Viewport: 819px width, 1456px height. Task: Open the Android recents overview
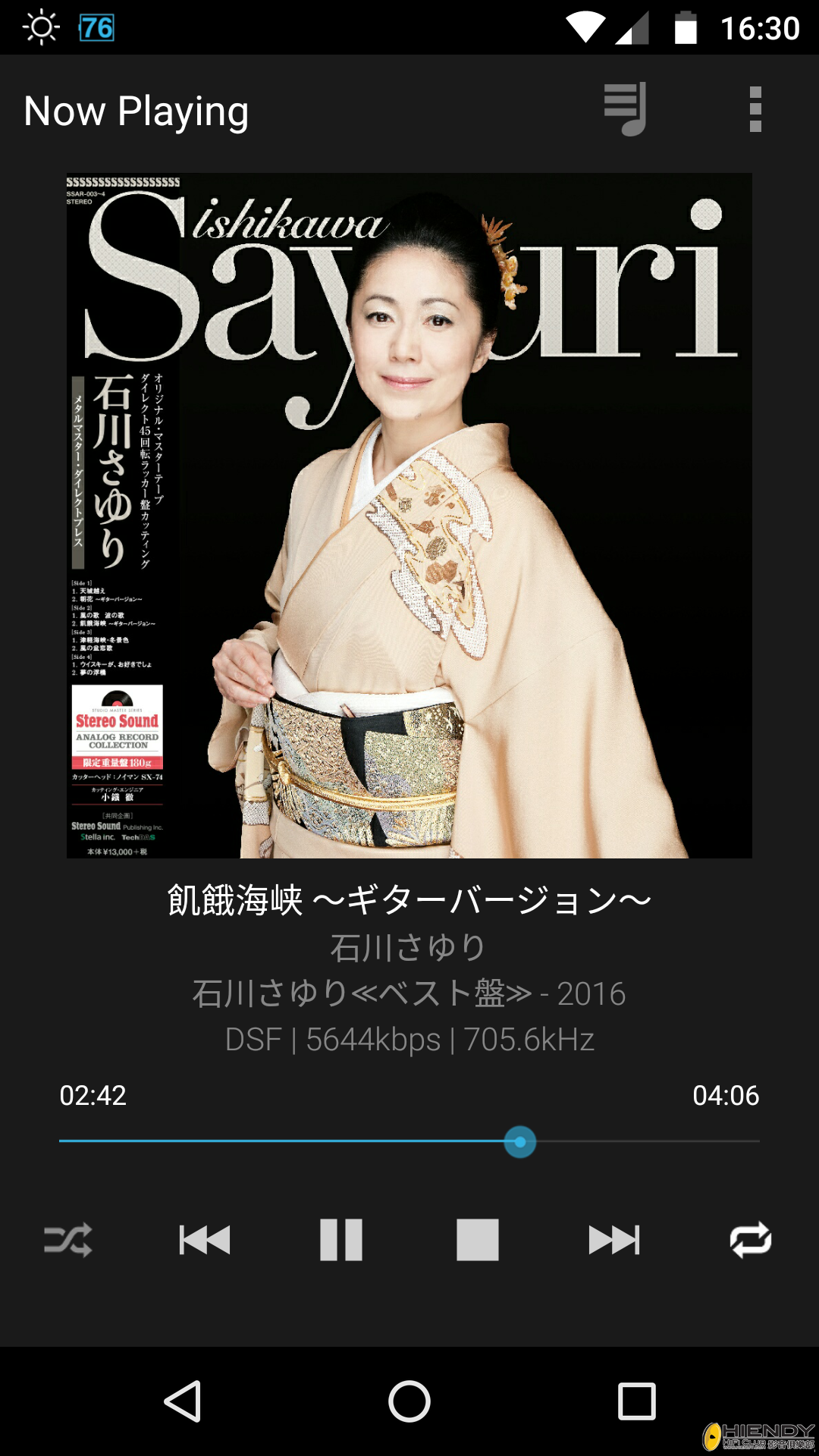(634, 1400)
